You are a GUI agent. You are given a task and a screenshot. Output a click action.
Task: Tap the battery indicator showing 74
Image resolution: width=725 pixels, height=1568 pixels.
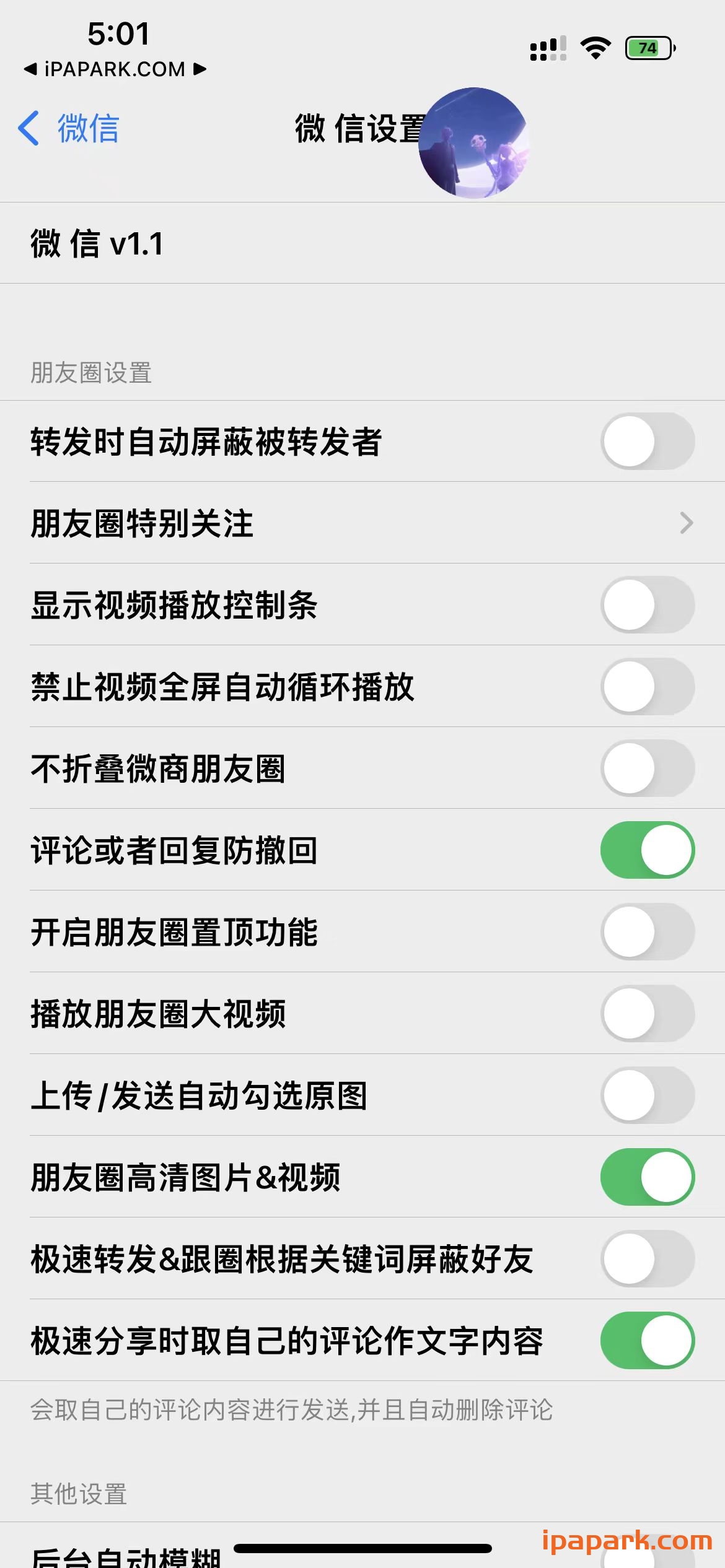(648, 47)
